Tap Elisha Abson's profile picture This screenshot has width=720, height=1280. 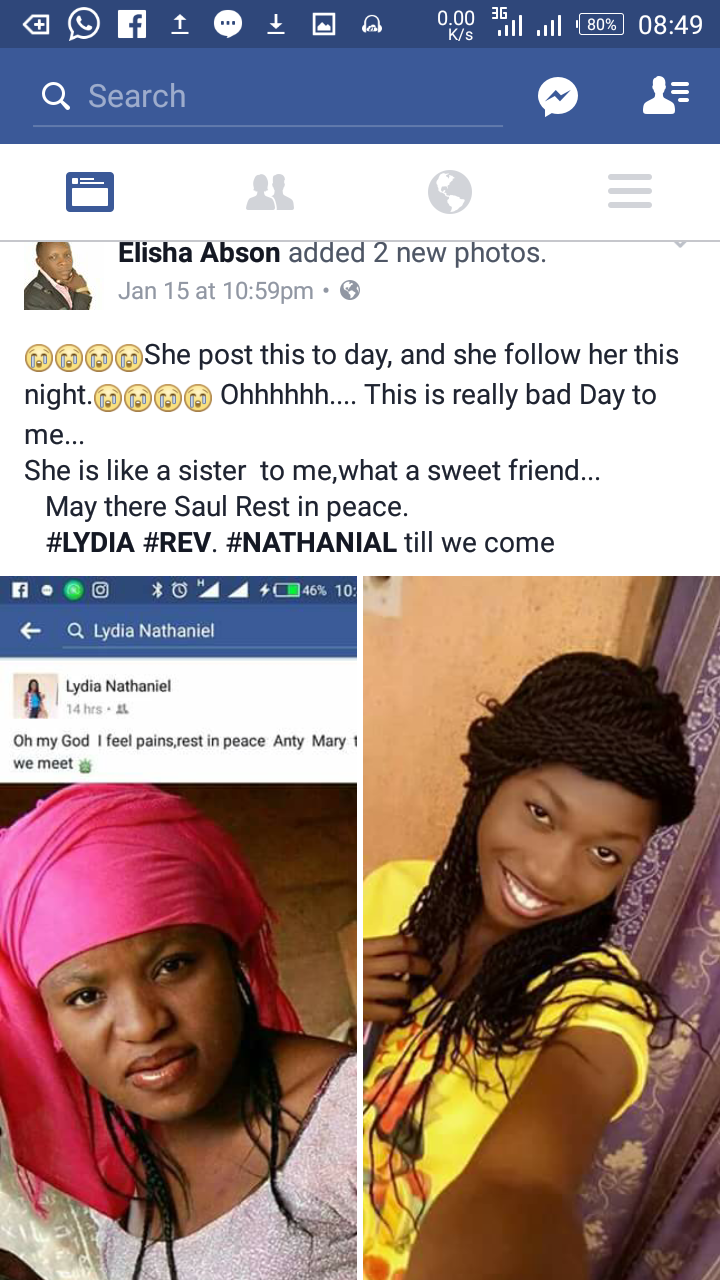click(x=58, y=276)
